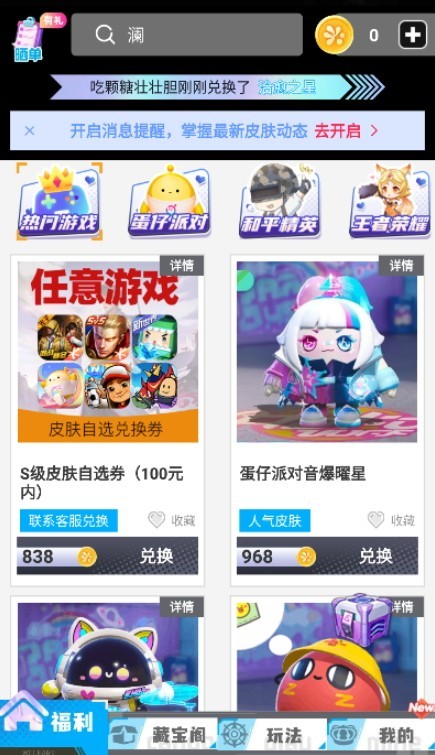The width and height of the screenshot is (435, 755).
Task: Favorite the 蛋仔派对音爆曜星 skin
Action: tap(391, 520)
